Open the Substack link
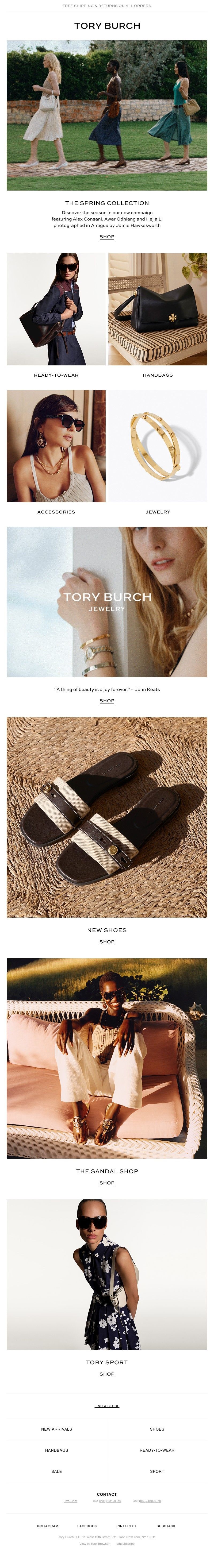The width and height of the screenshot is (214, 1568). [x=166, y=1526]
